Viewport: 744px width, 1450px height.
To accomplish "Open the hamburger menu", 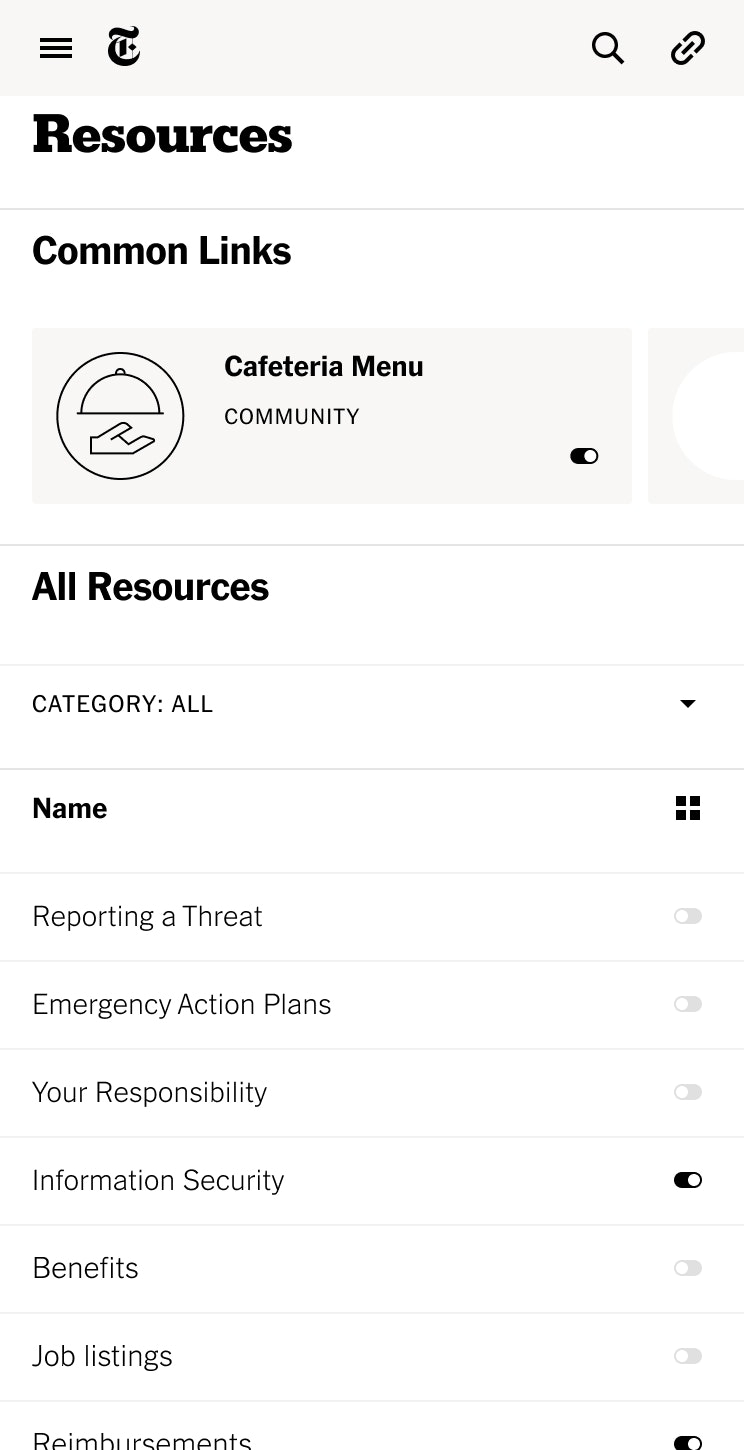I will pyautogui.click(x=56, y=48).
